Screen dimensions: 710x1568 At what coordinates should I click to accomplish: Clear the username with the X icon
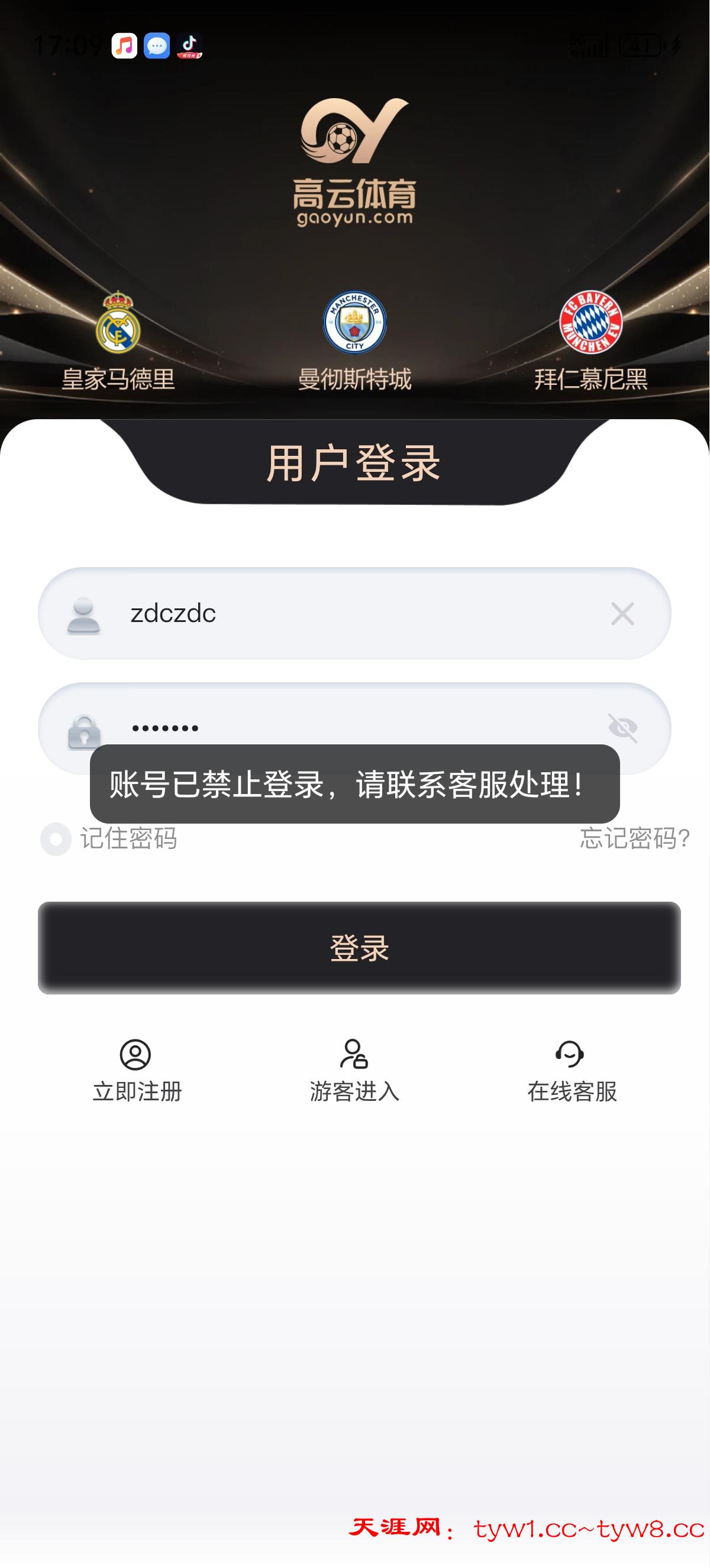pos(622,614)
